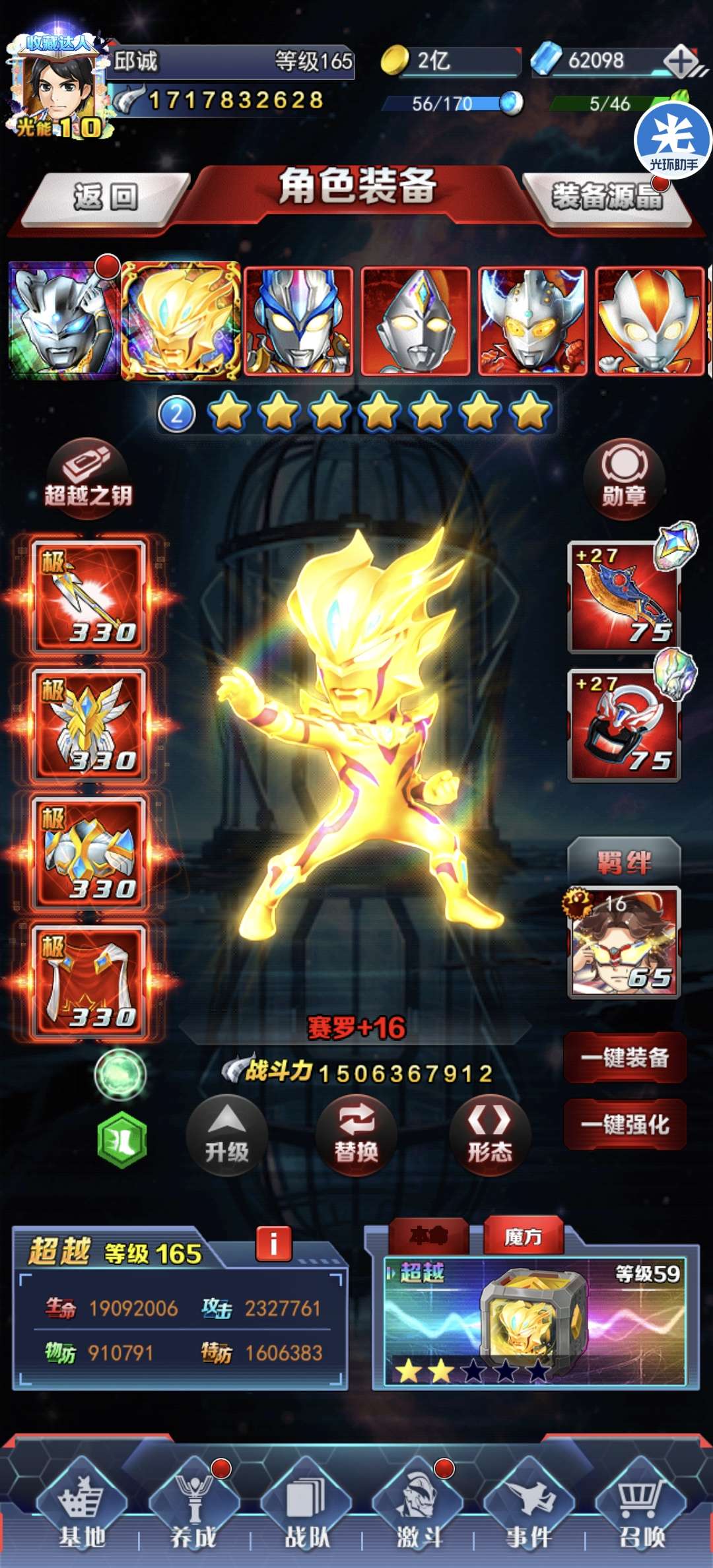Tap 一键强化 to auto-enhance
713x1568 pixels.
point(625,1125)
